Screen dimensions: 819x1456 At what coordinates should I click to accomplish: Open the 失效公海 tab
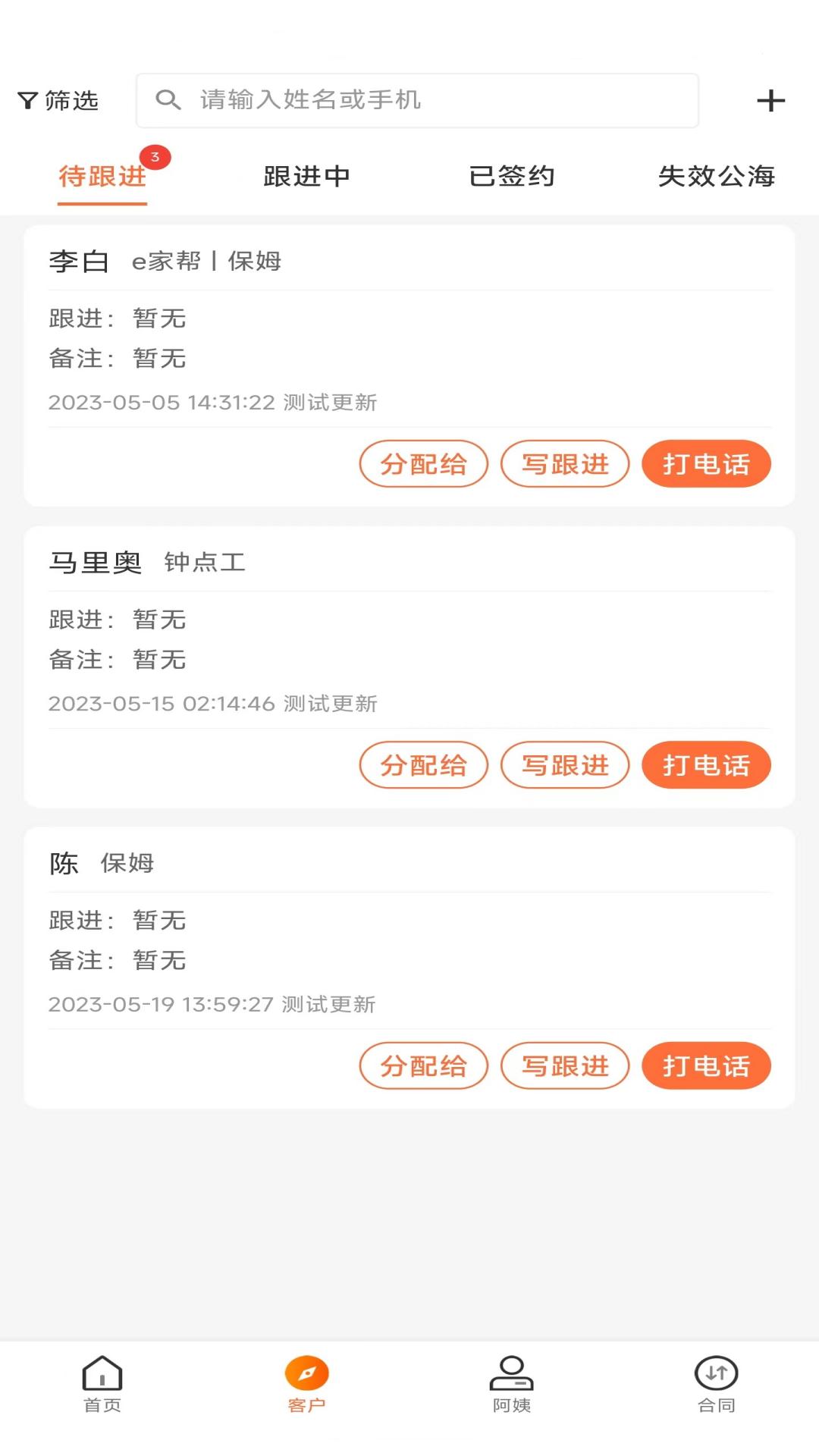(x=717, y=176)
